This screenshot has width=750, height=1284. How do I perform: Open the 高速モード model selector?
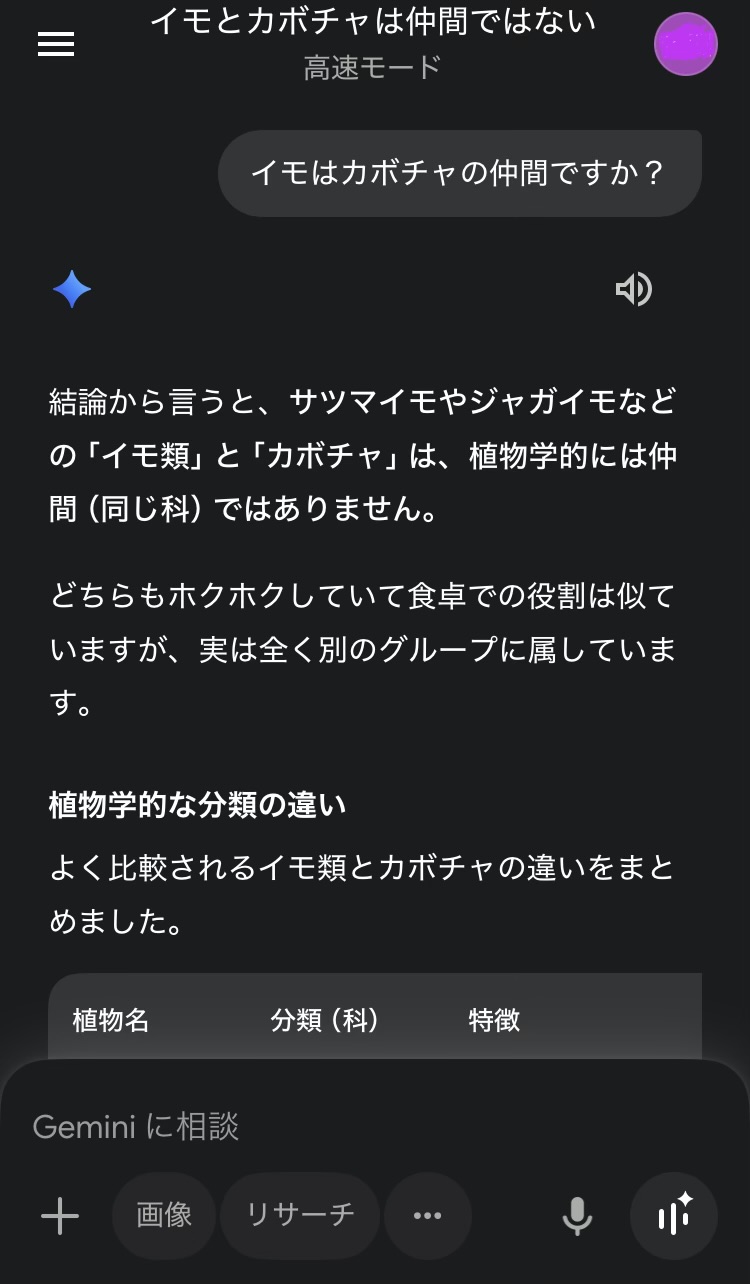tap(372, 68)
